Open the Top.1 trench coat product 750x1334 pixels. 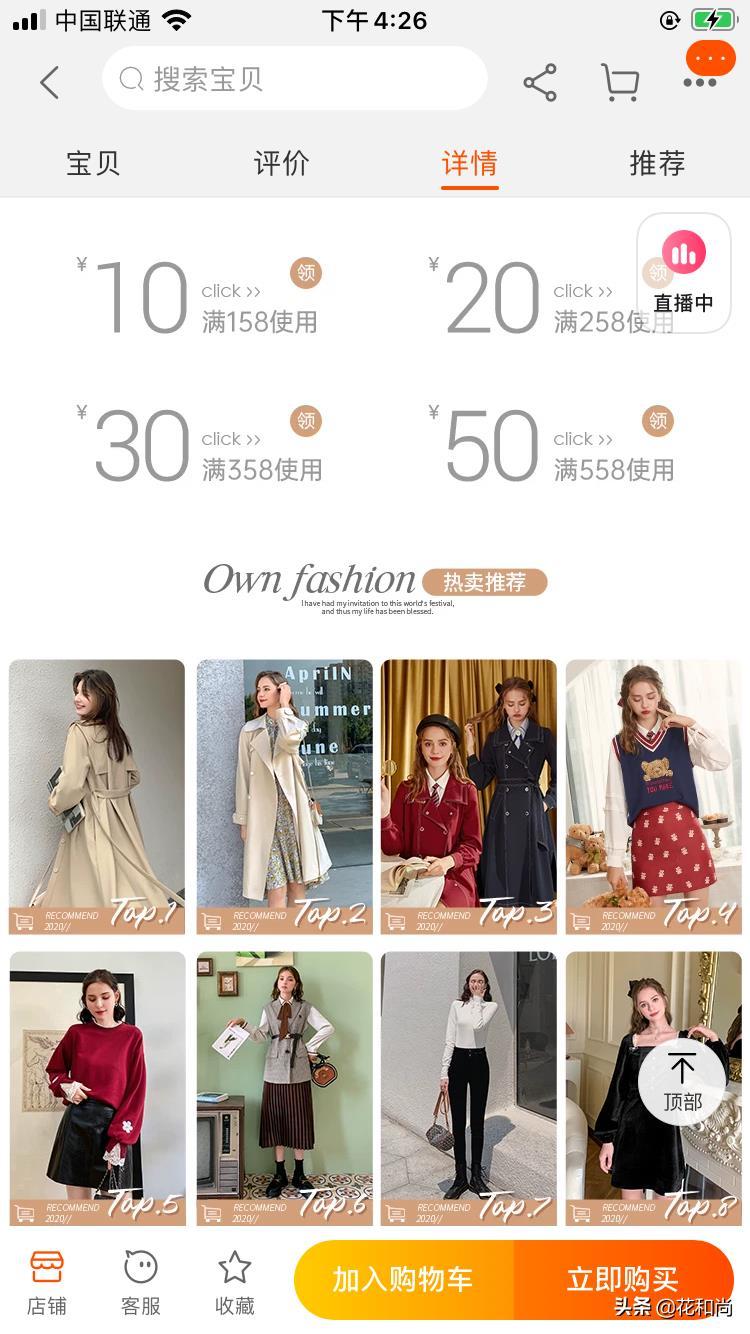(97, 796)
